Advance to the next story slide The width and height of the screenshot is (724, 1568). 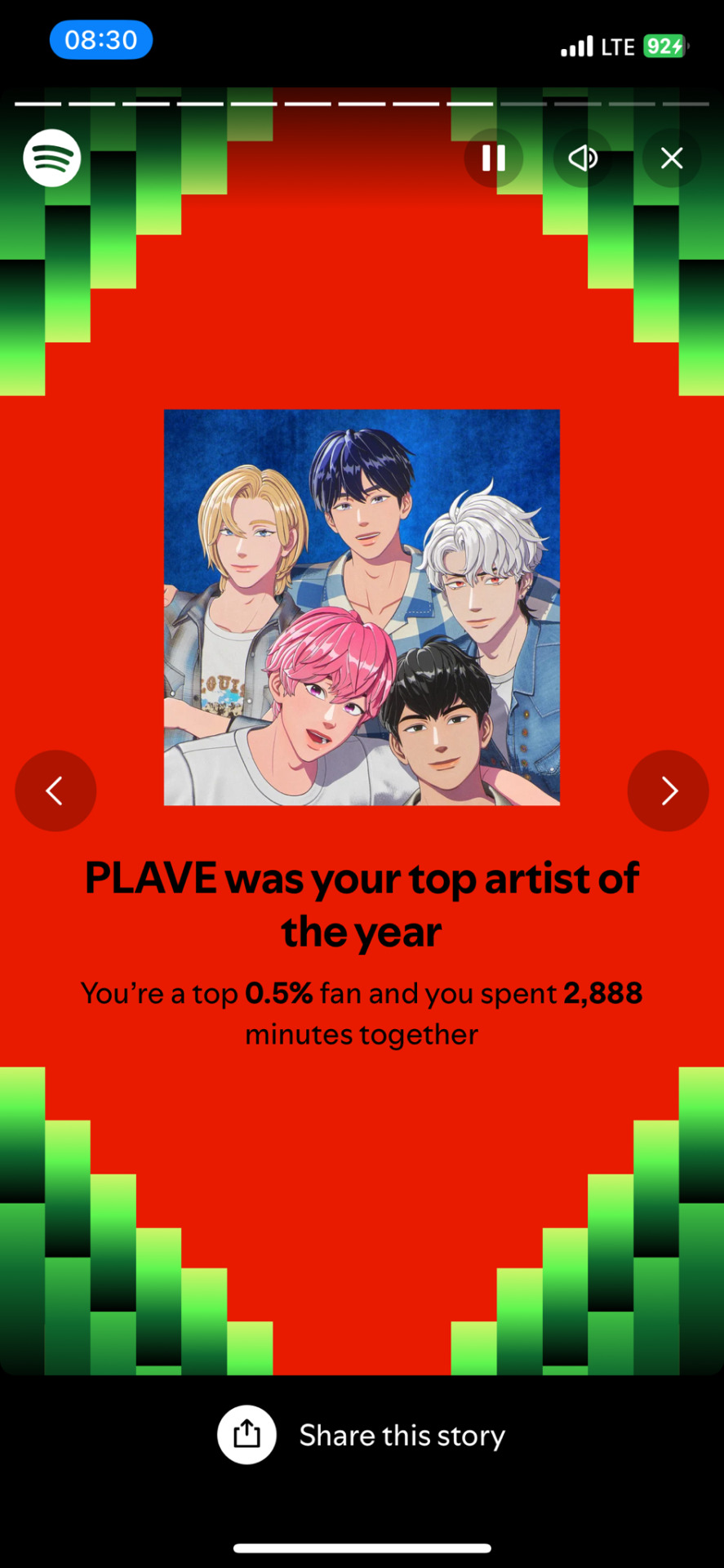pyautogui.click(x=668, y=791)
